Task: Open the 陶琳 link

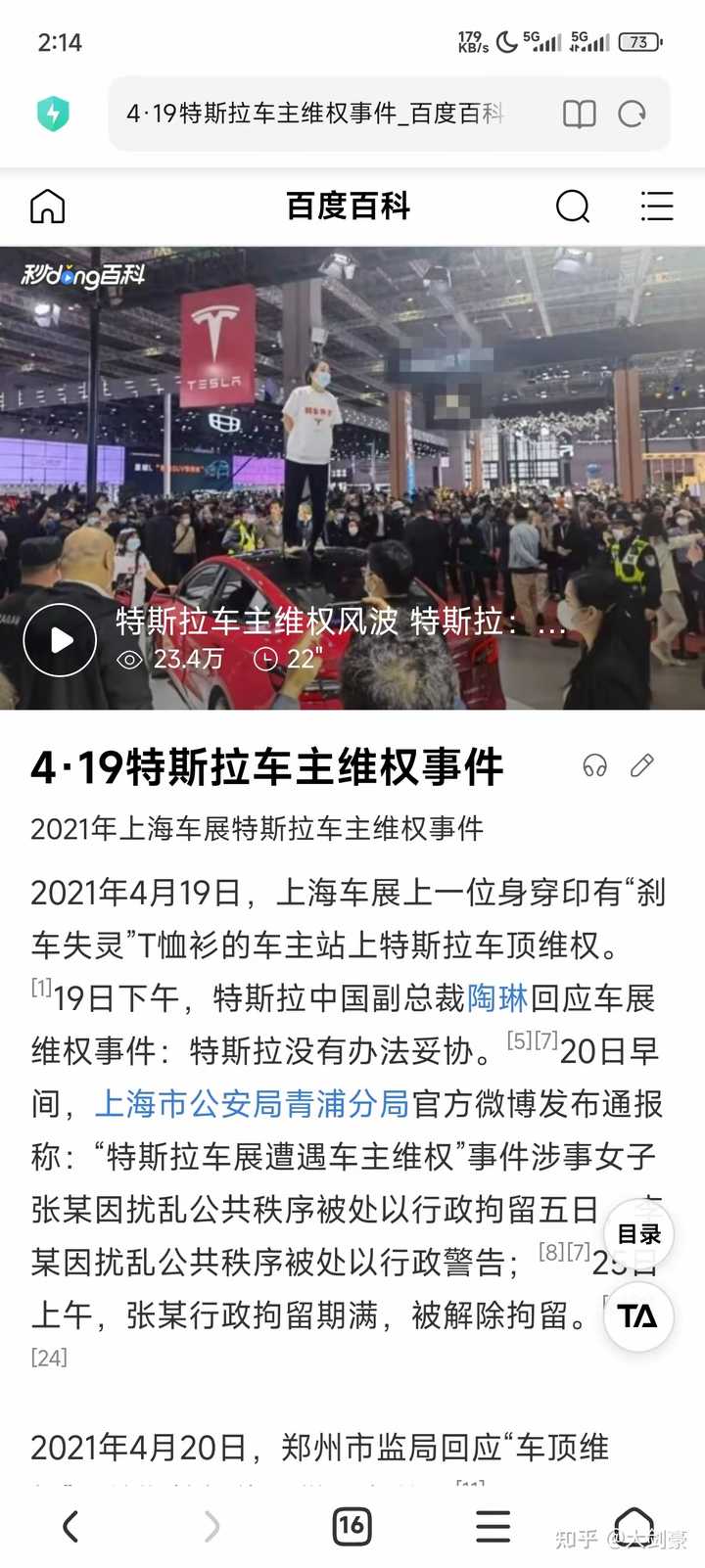Action: pyautogui.click(x=498, y=998)
